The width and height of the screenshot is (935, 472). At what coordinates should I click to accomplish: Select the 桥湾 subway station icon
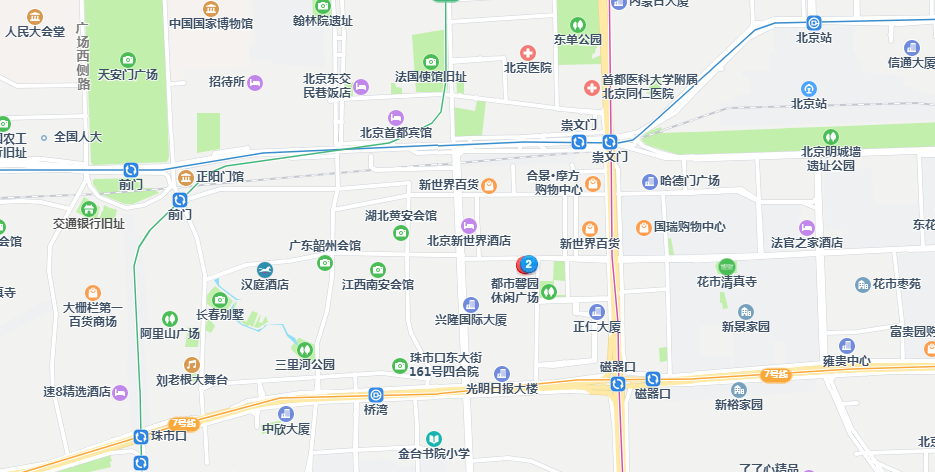pos(375,395)
